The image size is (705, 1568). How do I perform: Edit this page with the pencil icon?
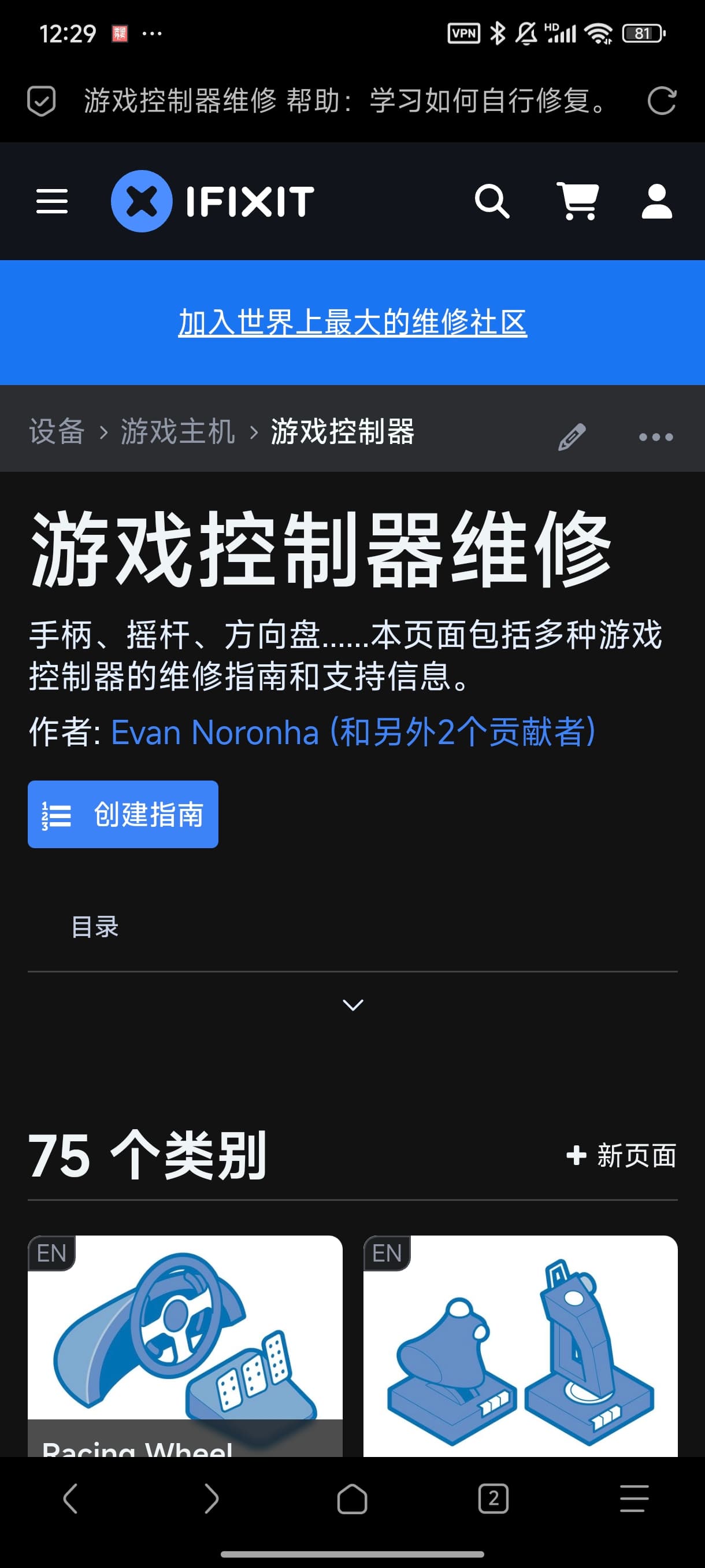tap(572, 437)
